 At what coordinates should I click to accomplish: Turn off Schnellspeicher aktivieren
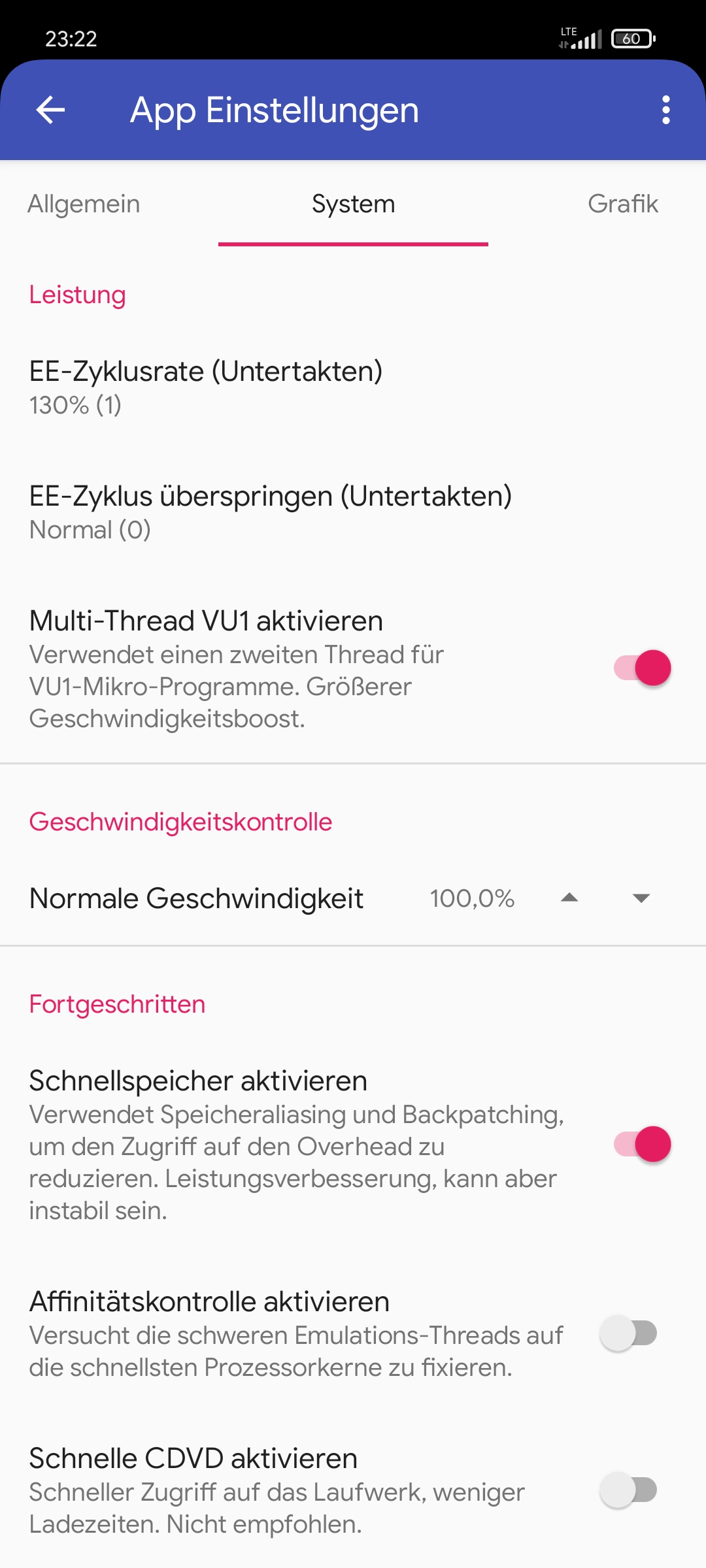pyautogui.click(x=642, y=1144)
